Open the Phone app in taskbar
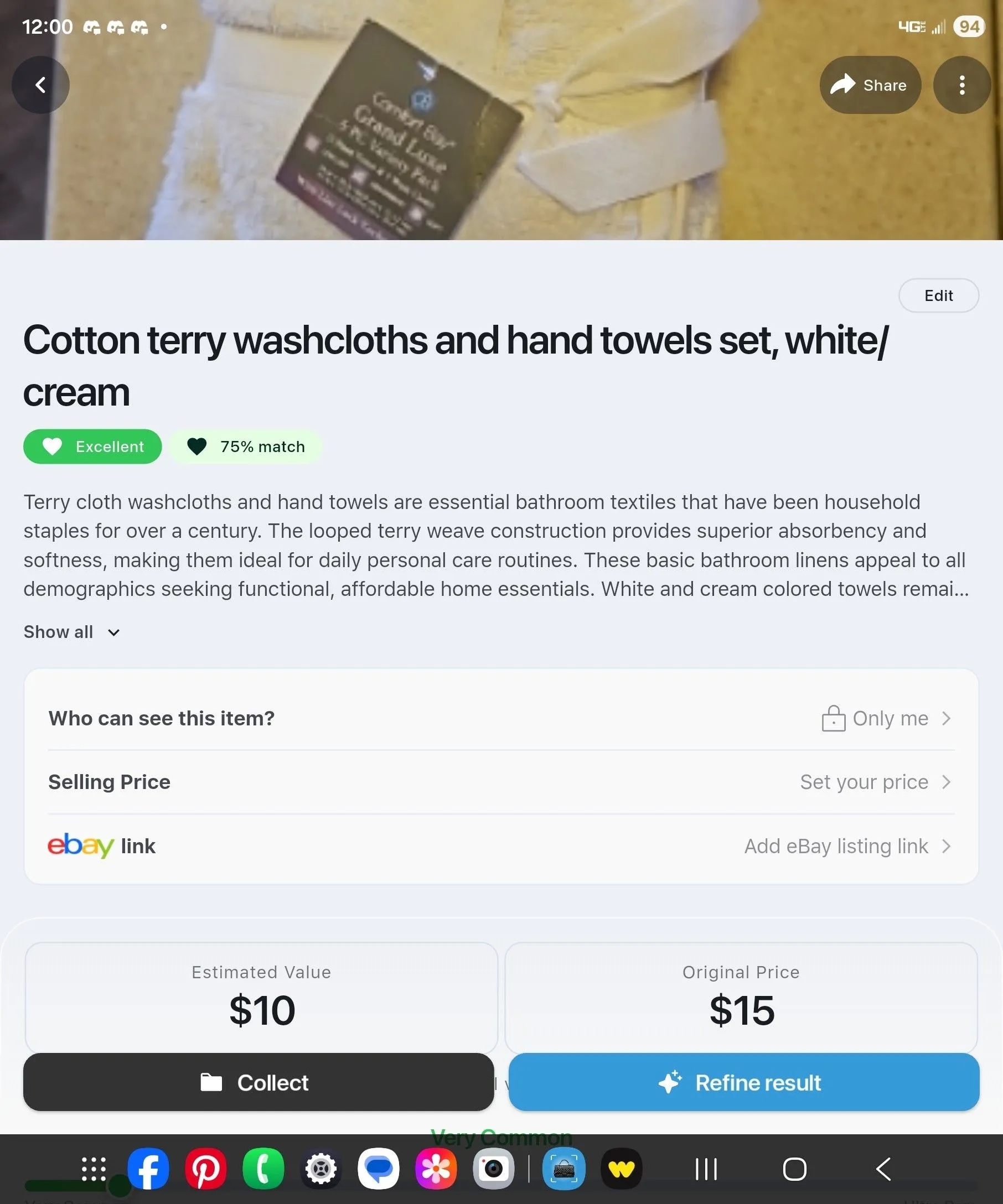The width and height of the screenshot is (1003, 1204). click(263, 1169)
